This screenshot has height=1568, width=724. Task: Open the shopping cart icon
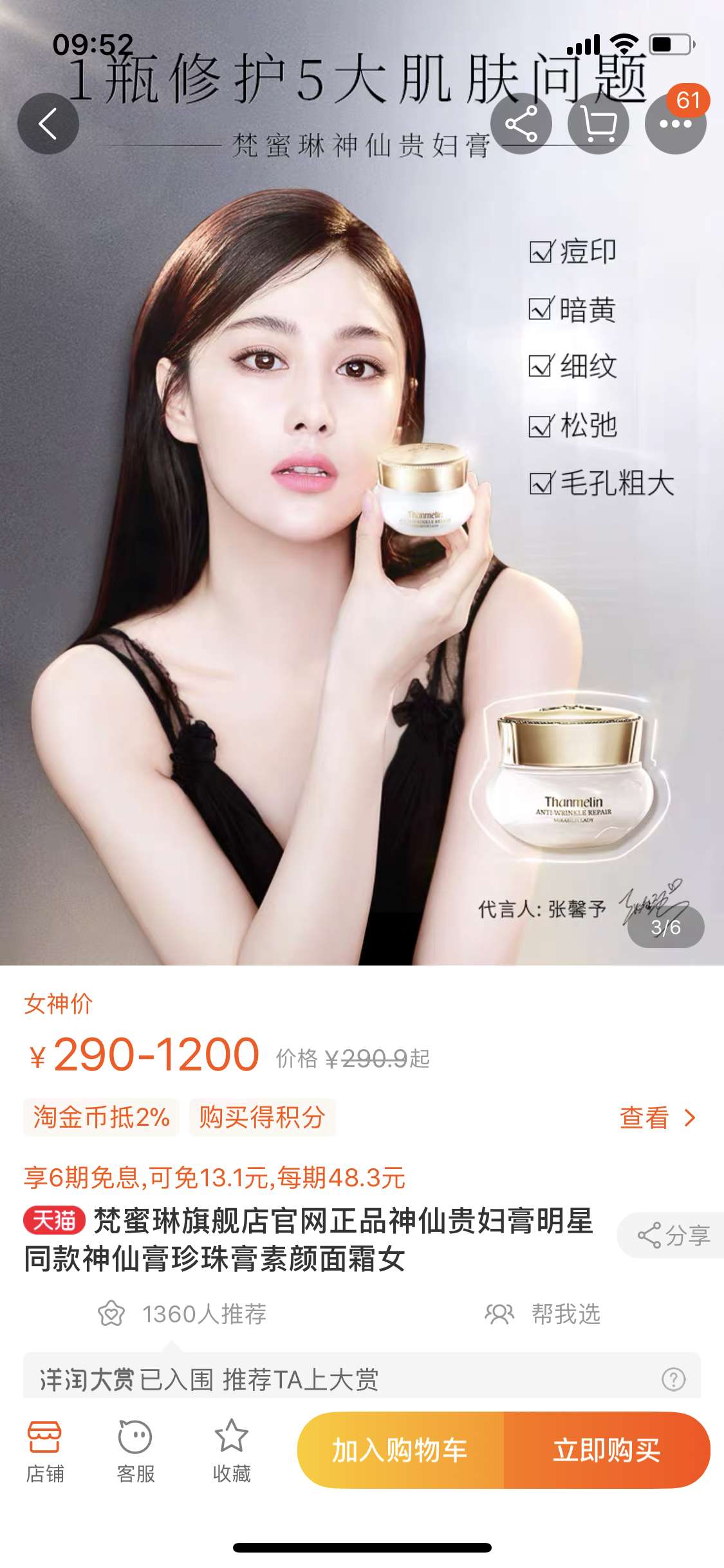(x=598, y=124)
